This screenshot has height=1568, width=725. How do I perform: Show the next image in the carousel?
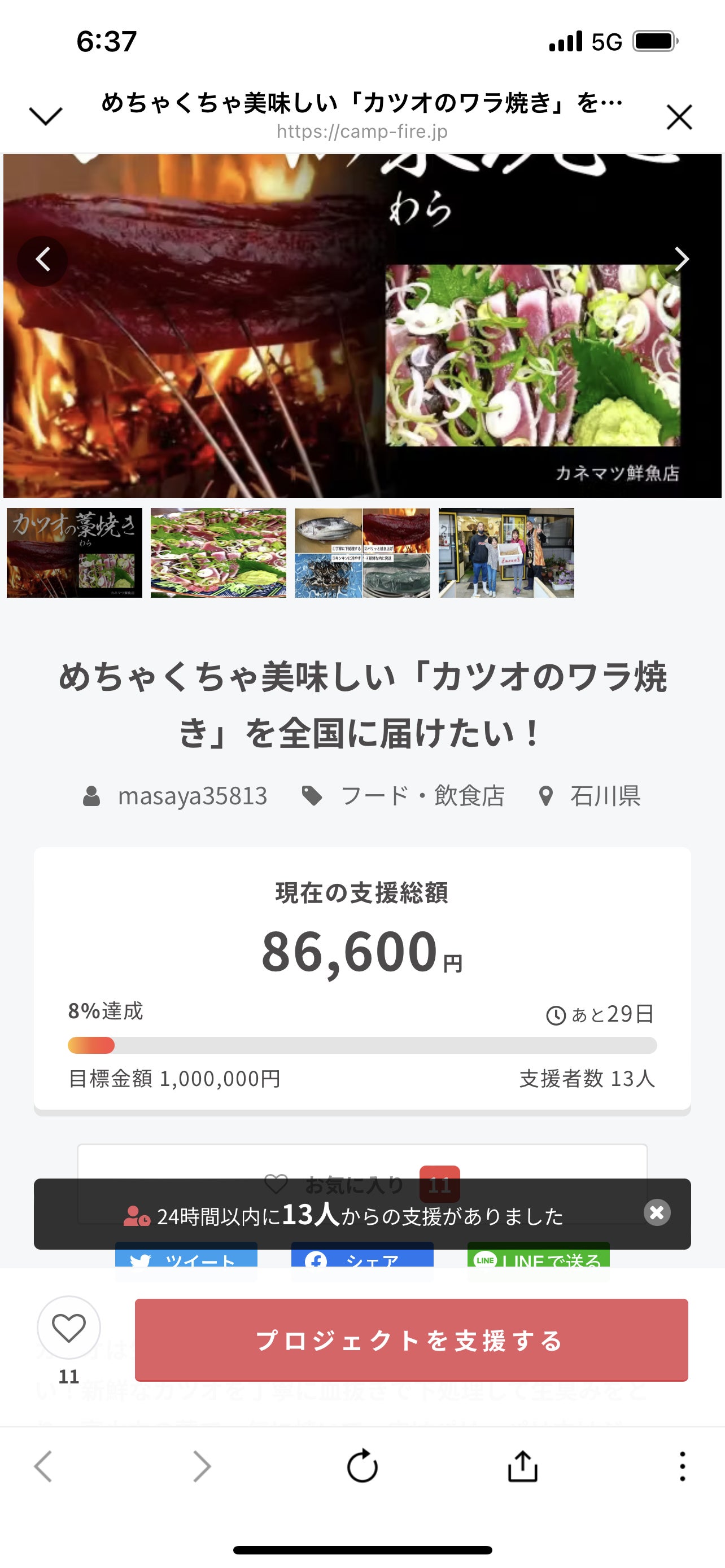pos(681,260)
